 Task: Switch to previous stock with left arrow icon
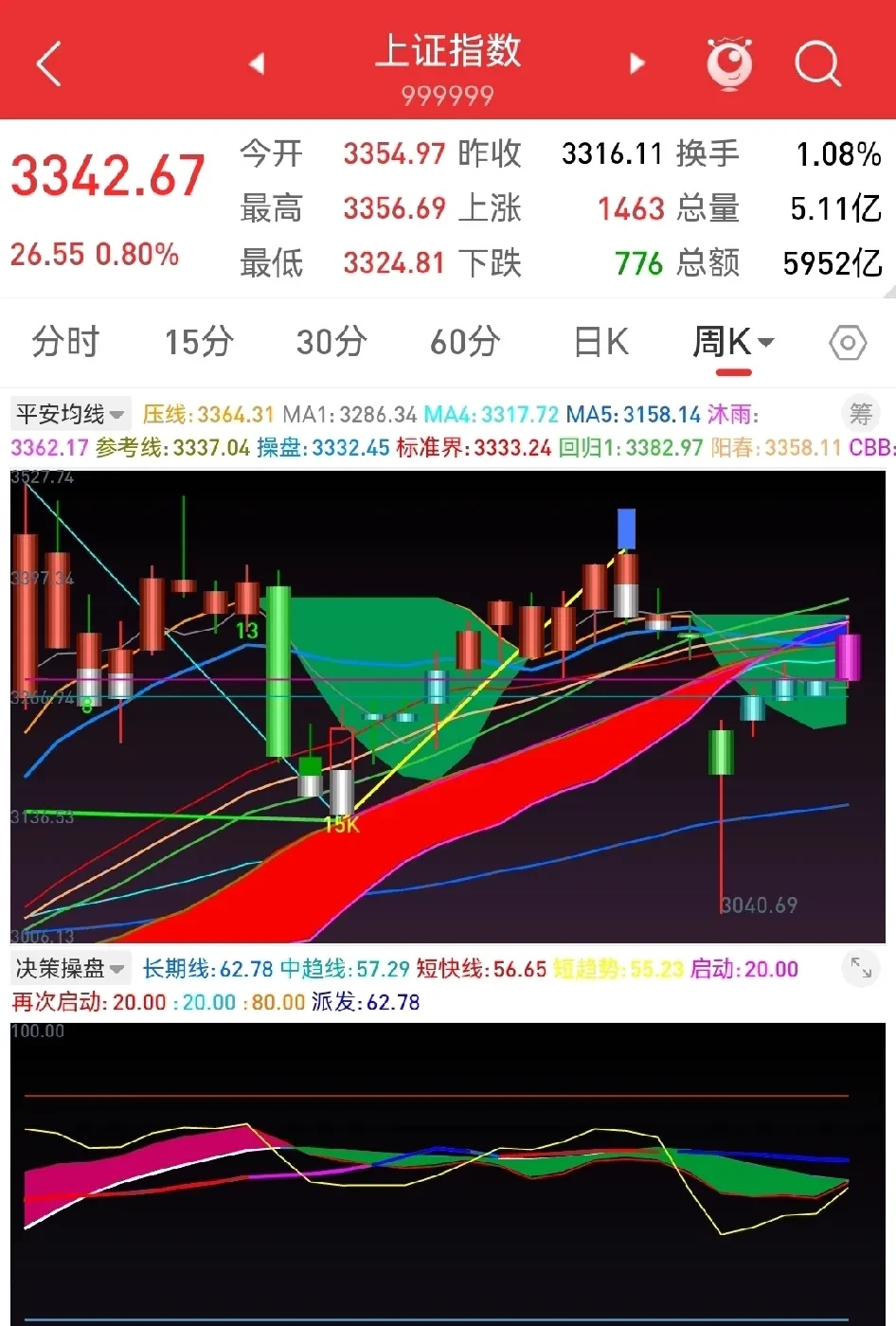[x=257, y=62]
